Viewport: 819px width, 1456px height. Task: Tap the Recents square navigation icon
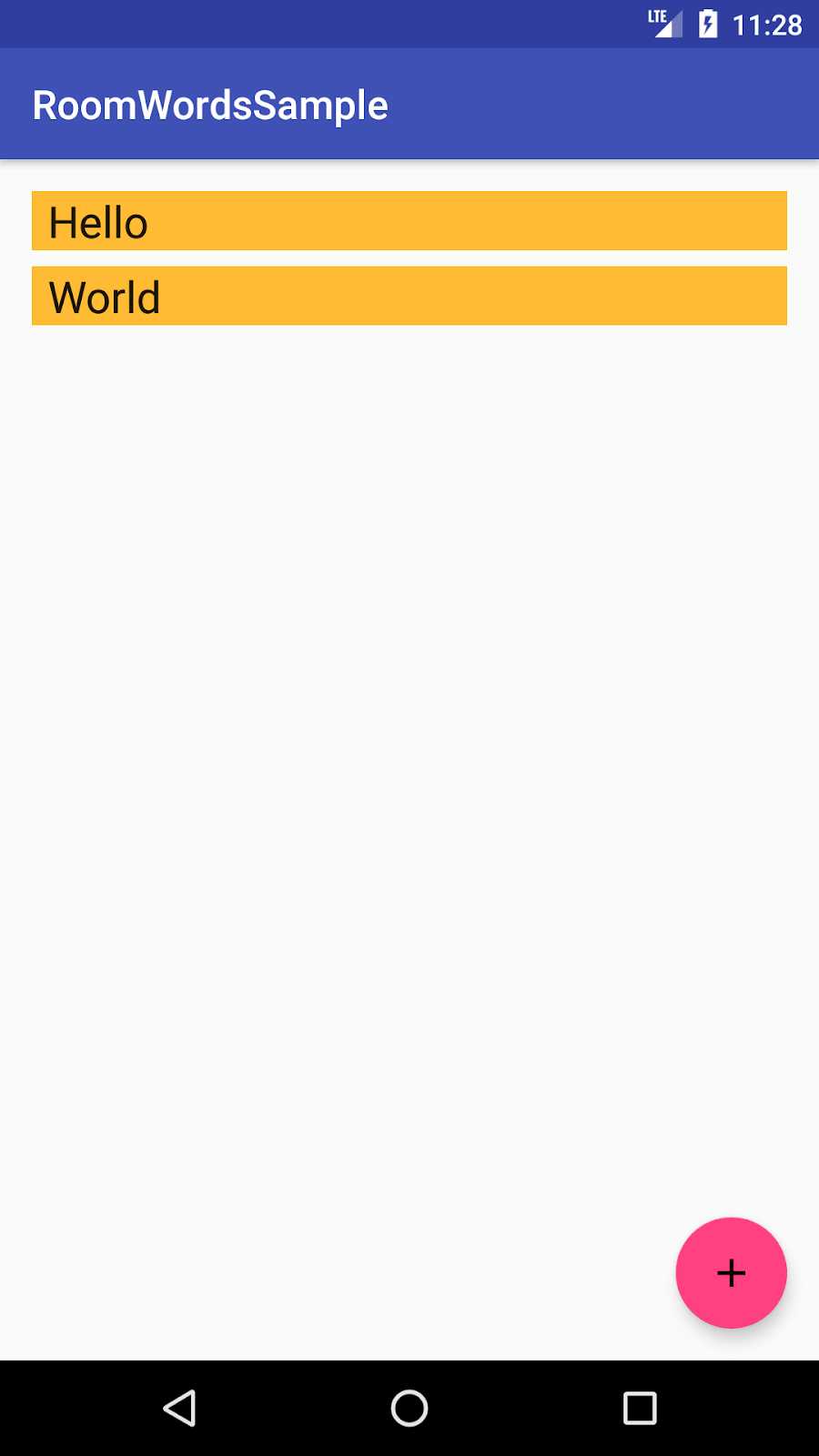click(x=640, y=1408)
